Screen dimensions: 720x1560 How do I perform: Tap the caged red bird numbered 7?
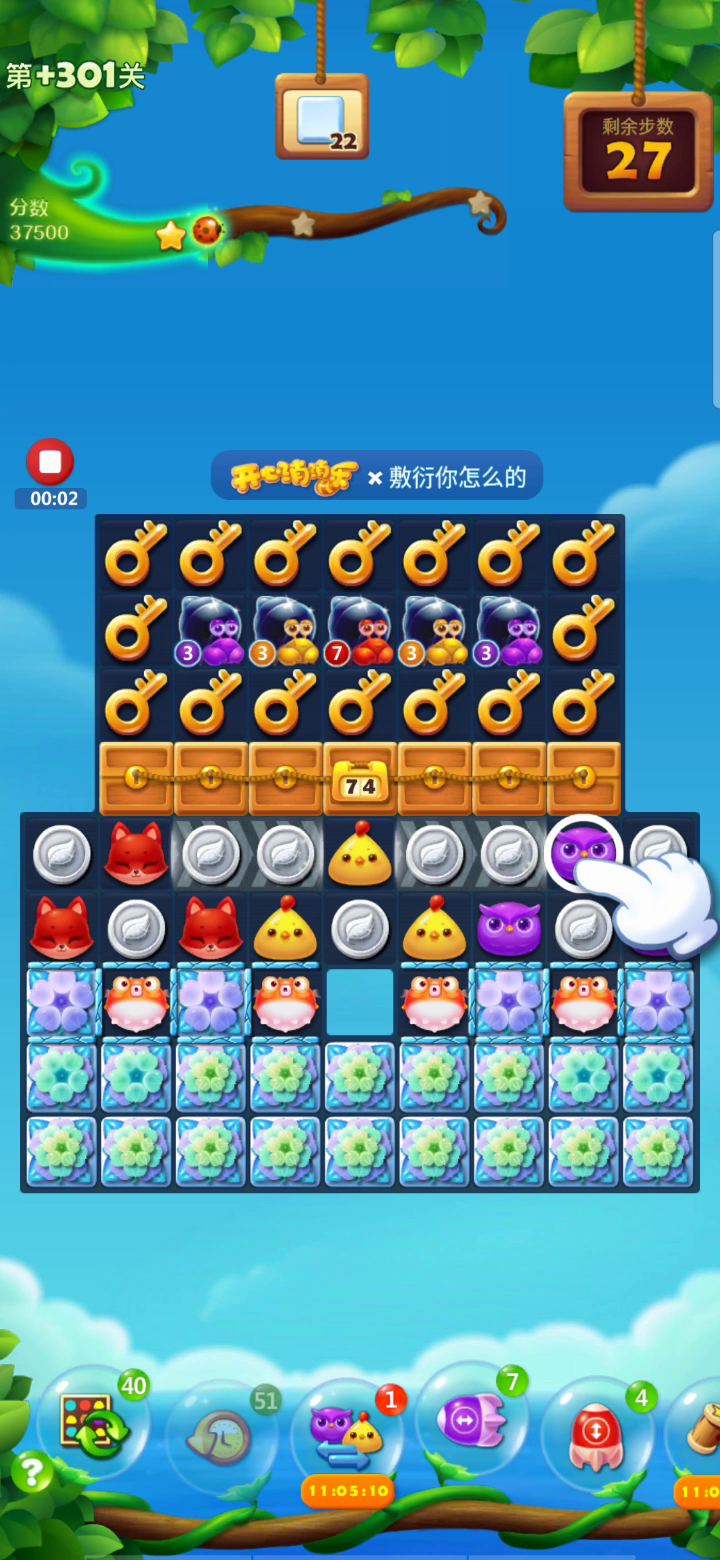tap(360, 631)
